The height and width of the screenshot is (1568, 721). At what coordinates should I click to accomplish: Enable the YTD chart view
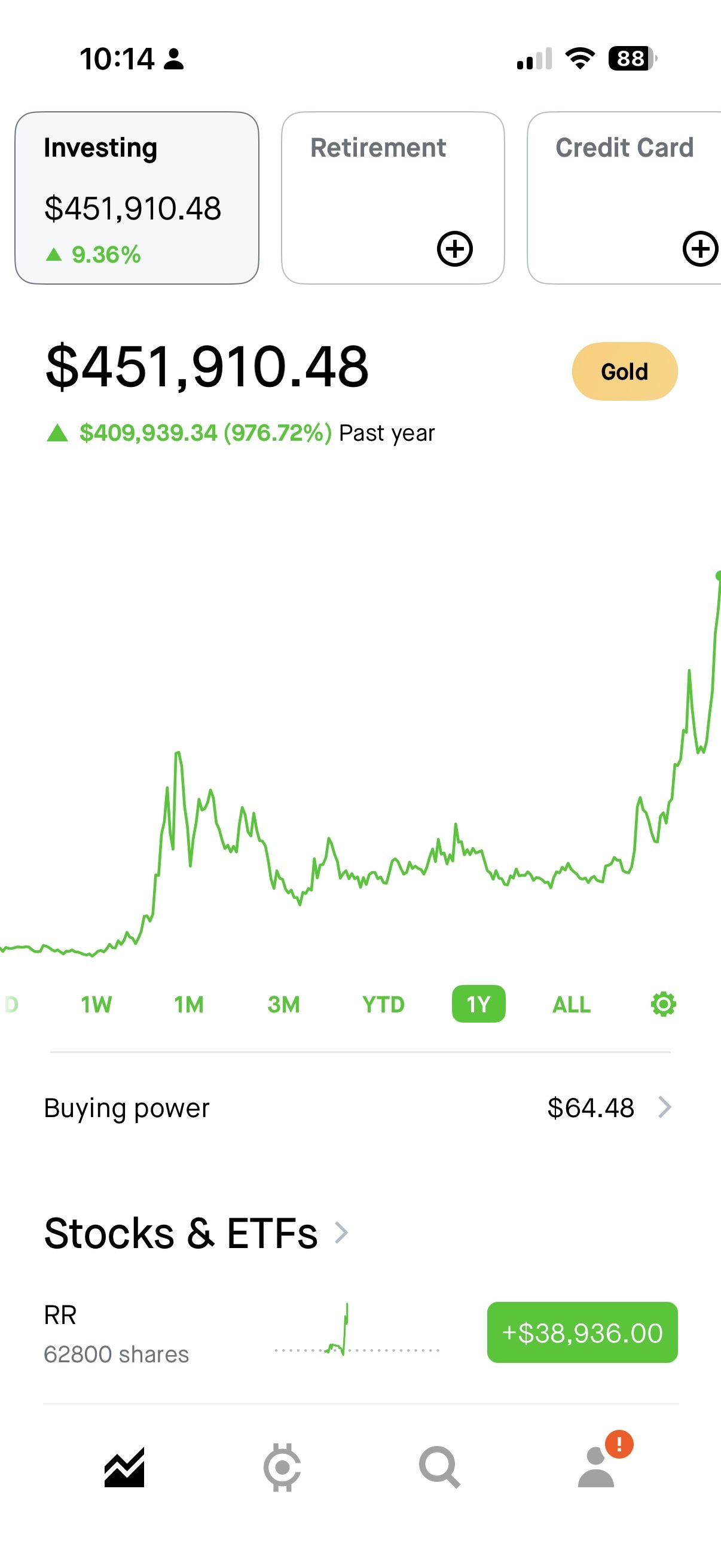tap(382, 1004)
